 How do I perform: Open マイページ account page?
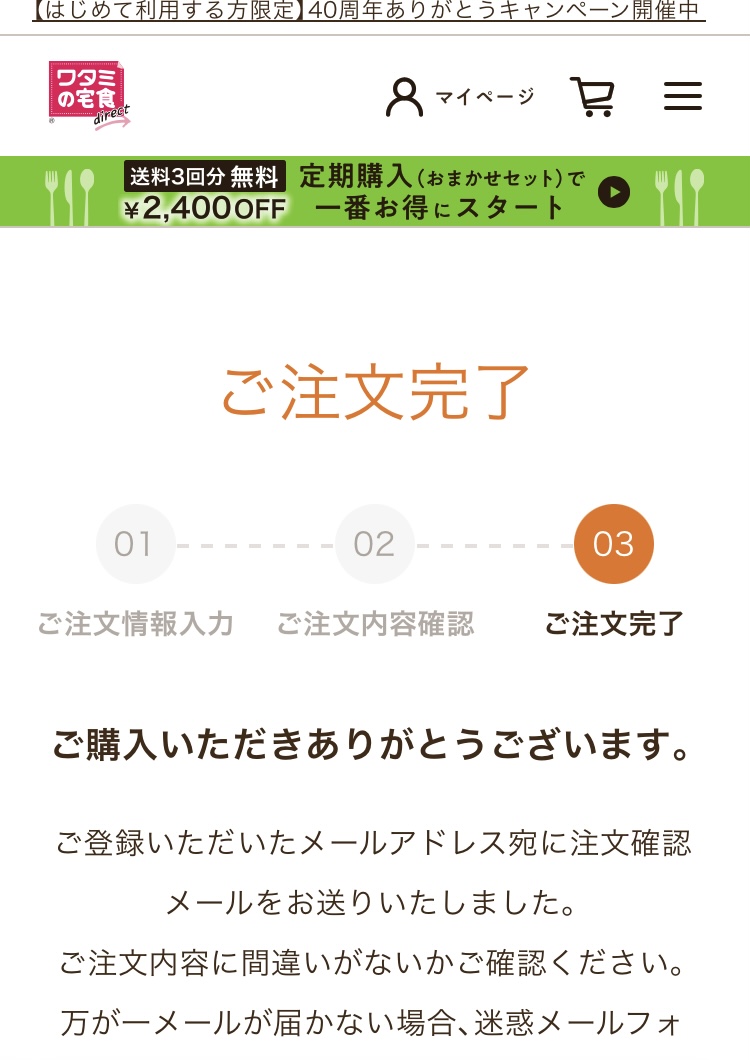[x=460, y=97]
